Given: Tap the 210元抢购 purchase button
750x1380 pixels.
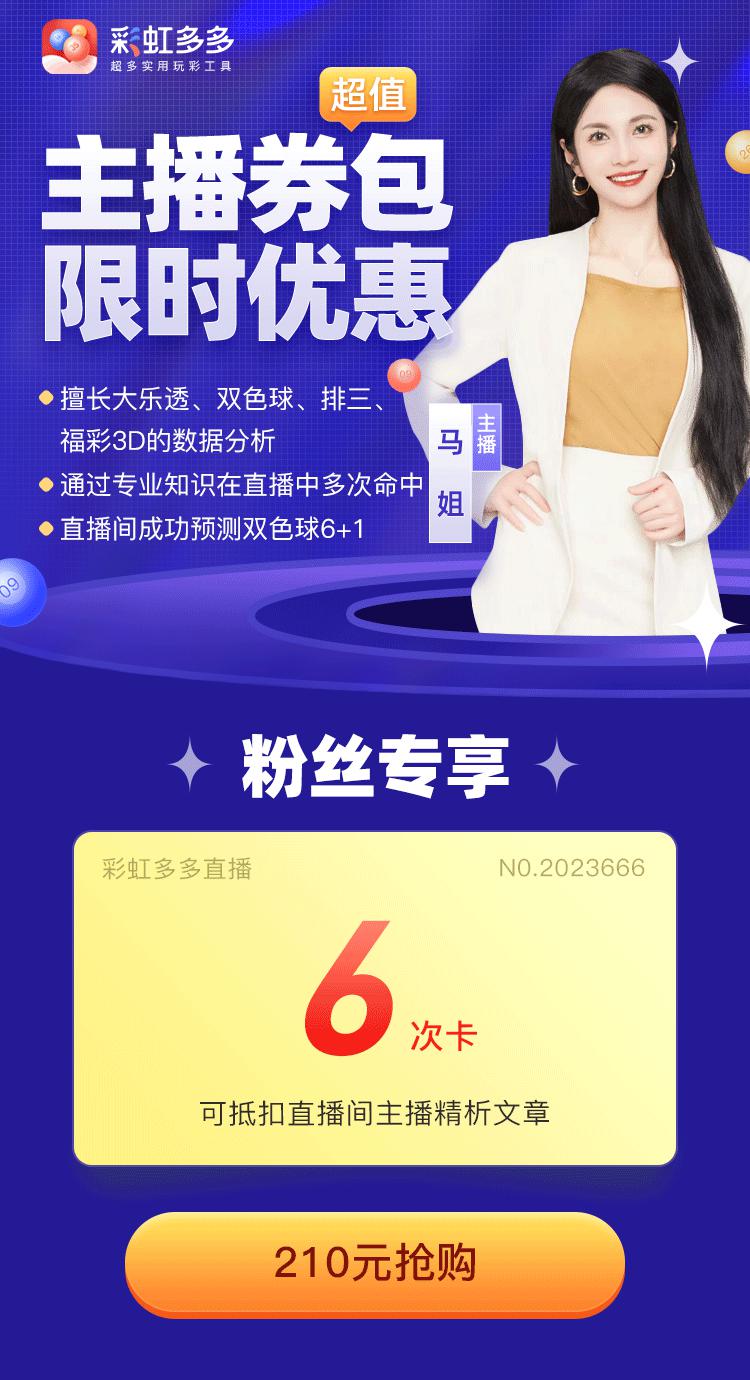Looking at the screenshot, I should tap(375, 1264).
